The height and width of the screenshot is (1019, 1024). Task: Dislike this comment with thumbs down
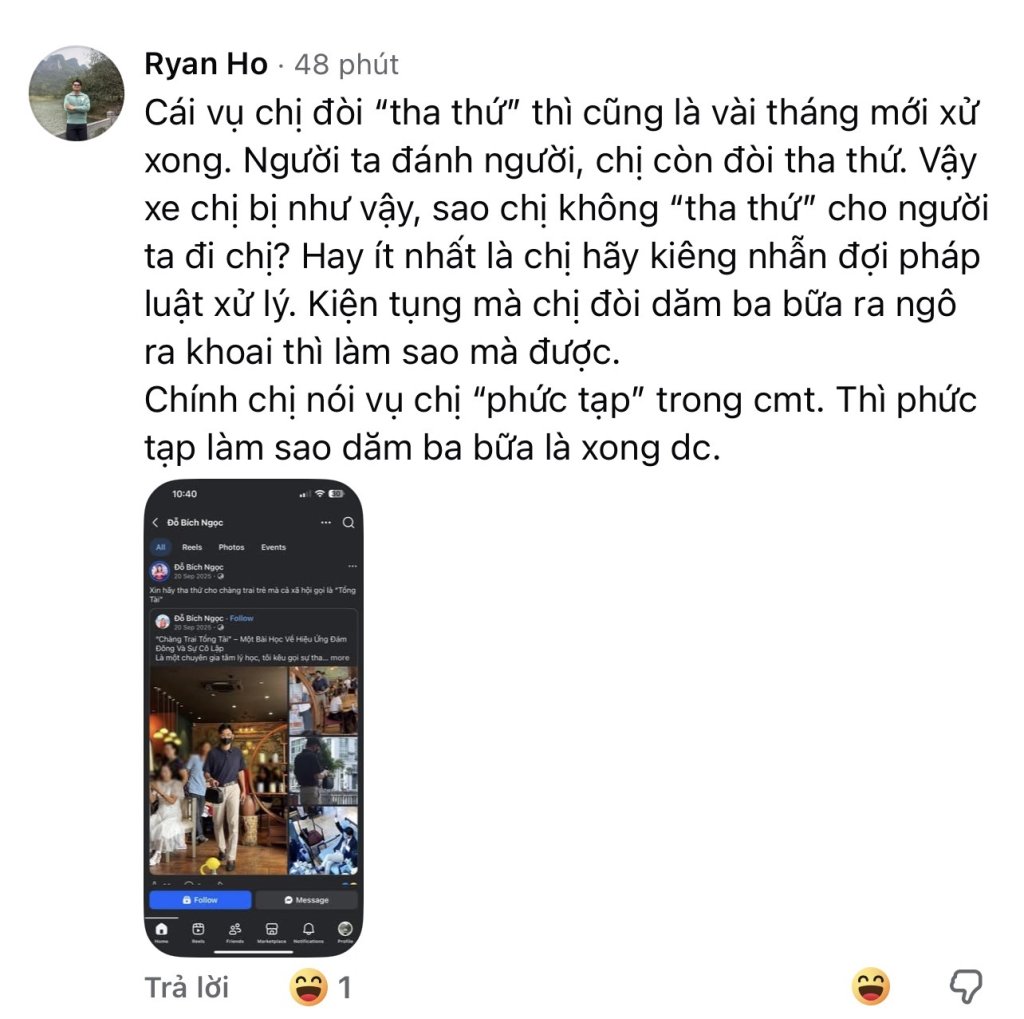965,987
